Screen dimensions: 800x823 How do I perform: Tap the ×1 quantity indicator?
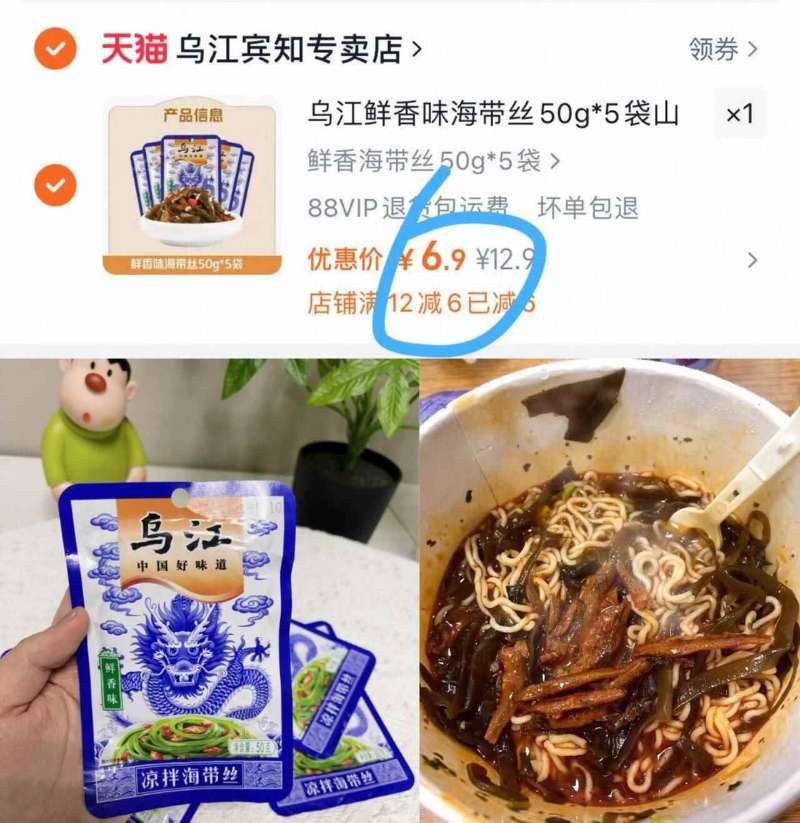coord(738,113)
